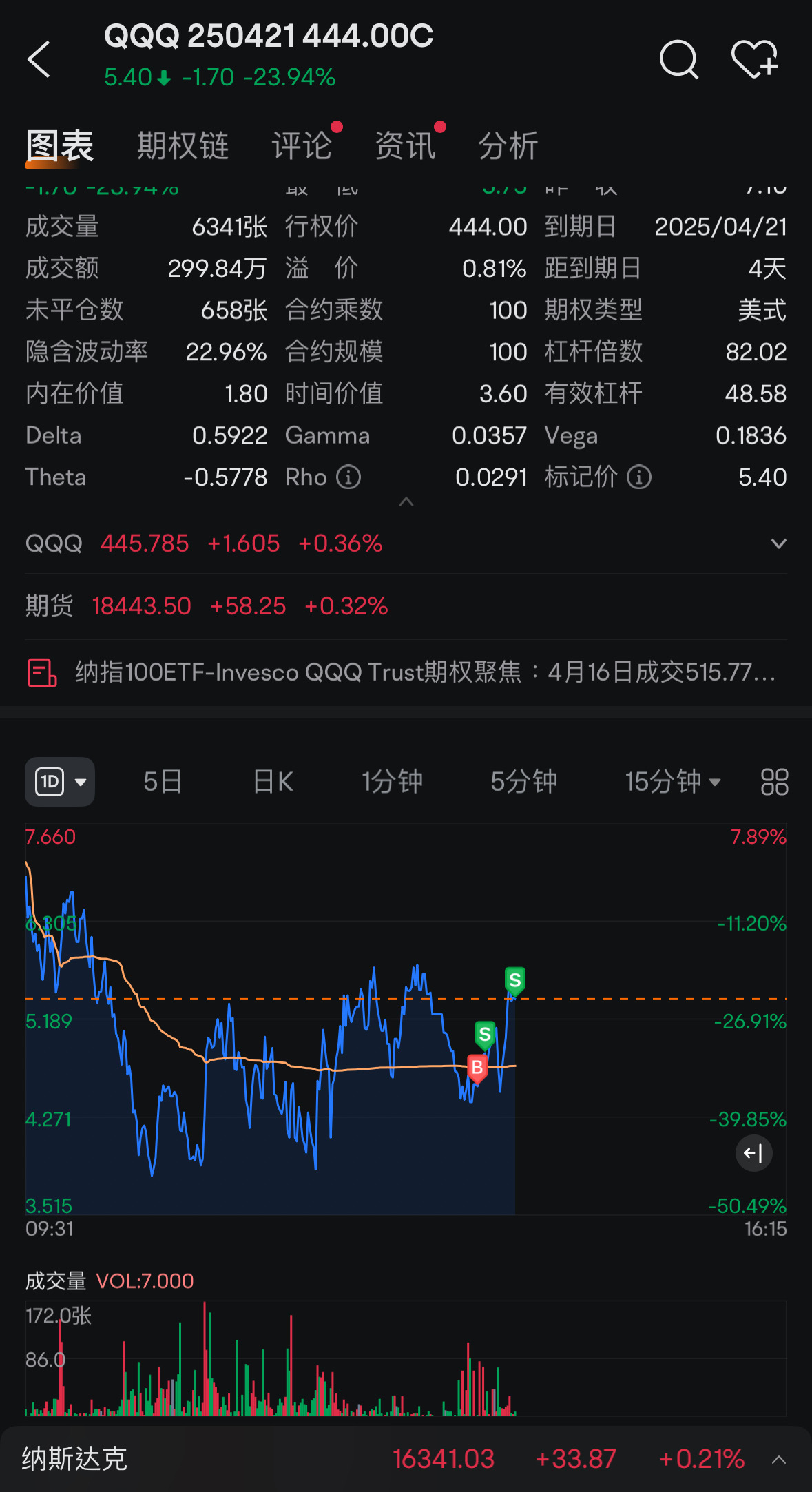Add this option to the watchlist
This screenshot has height=1492, width=812.
pos(754,59)
